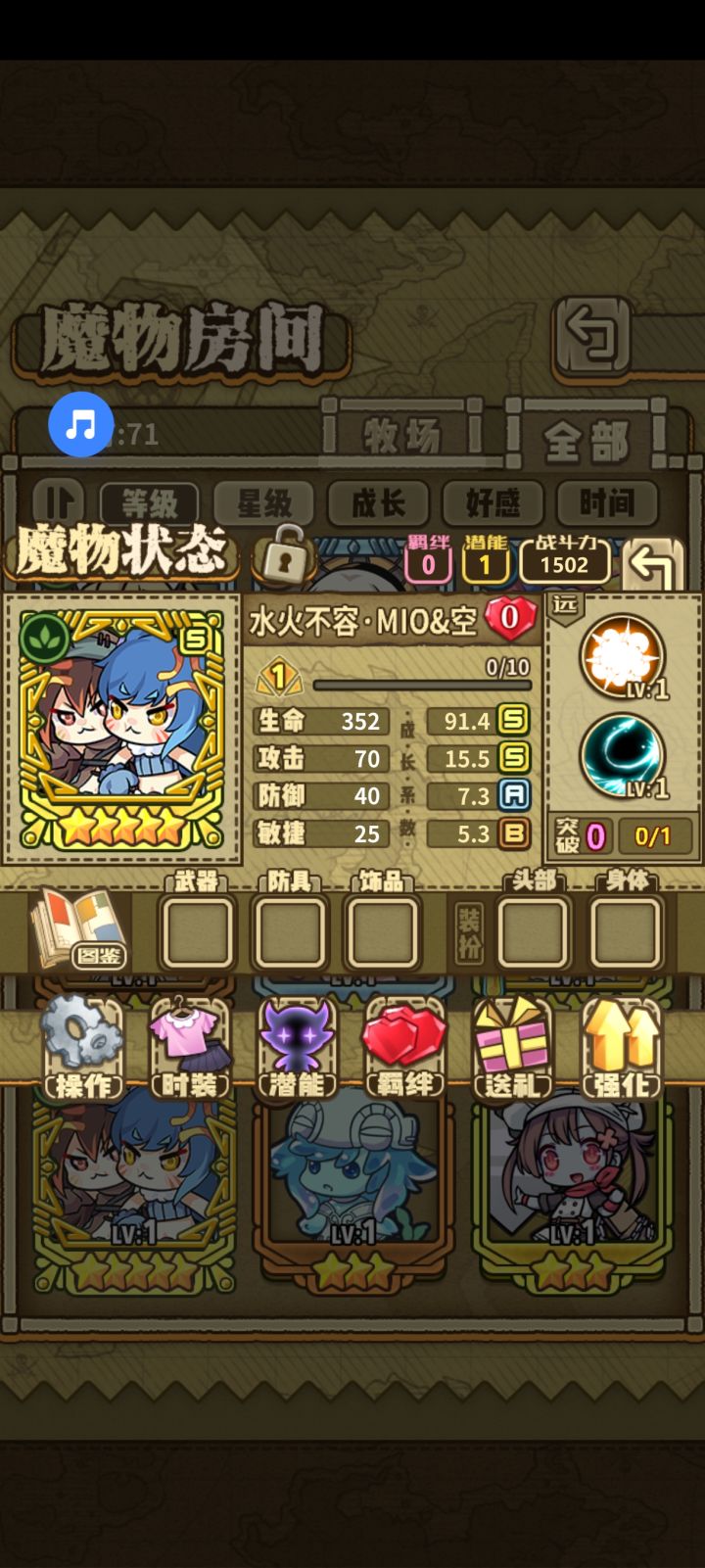Mute music with the blue music note
Viewport: 705px width, 1568px height.
click(x=81, y=424)
